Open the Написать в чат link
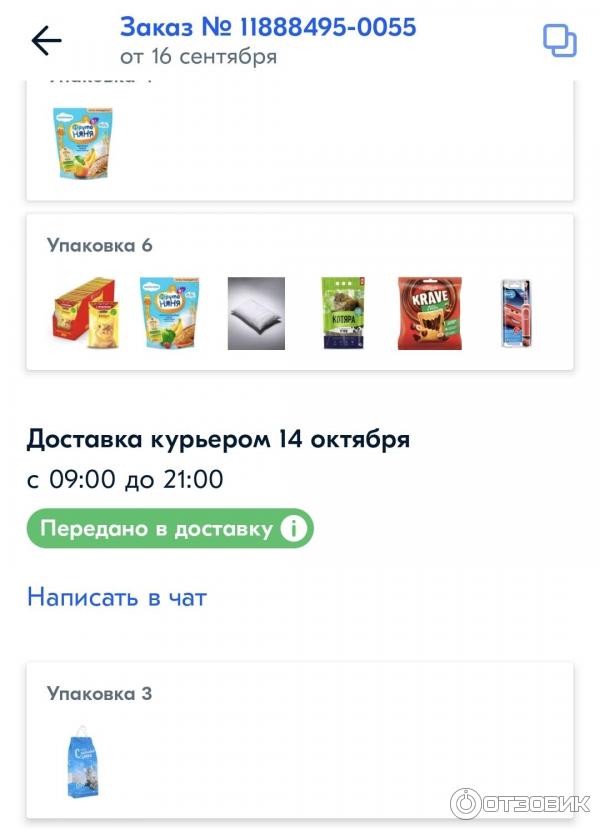The height and width of the screenshot is (830, 600). 116,598
